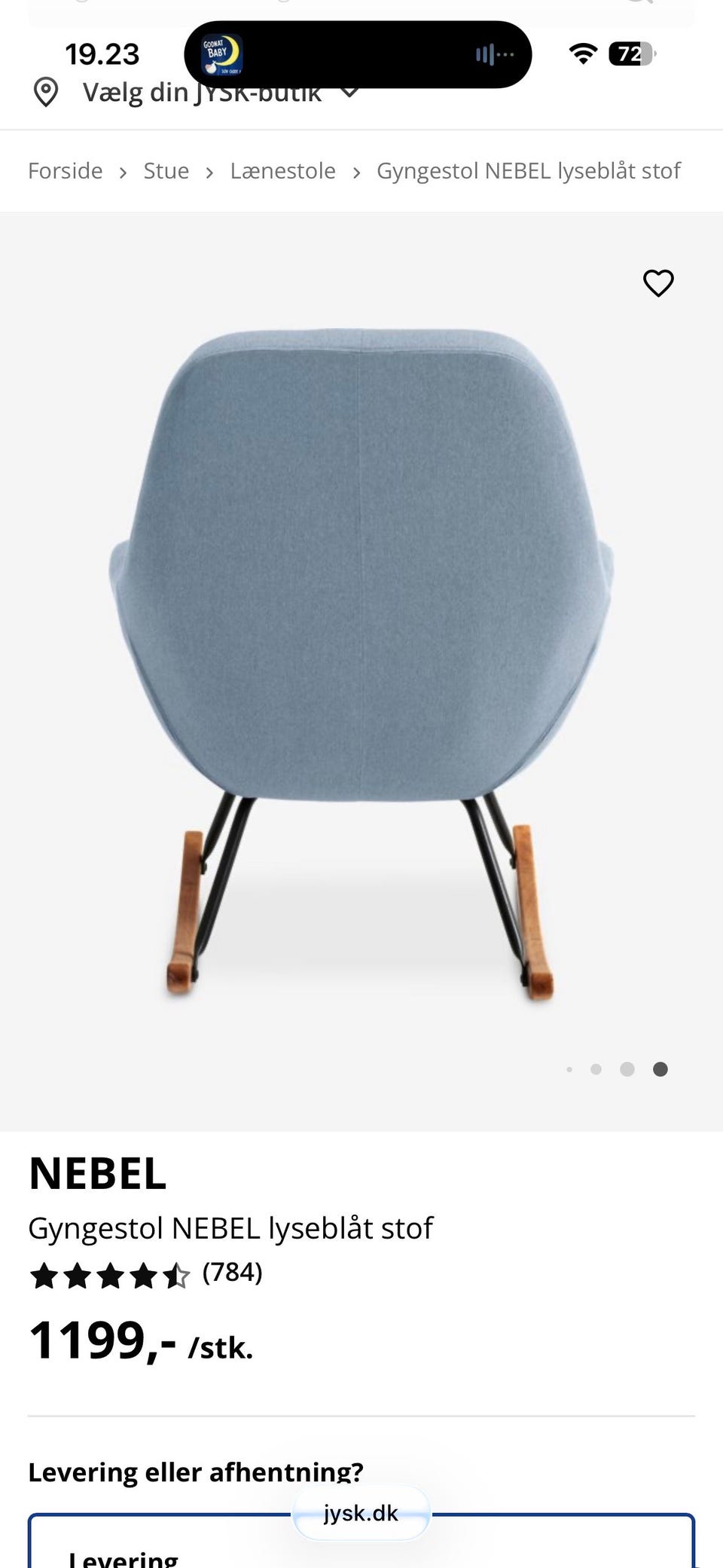Navigate to Lænestole breadcrumb
The height and width of the screenshot is (1568, 723).
282,171
